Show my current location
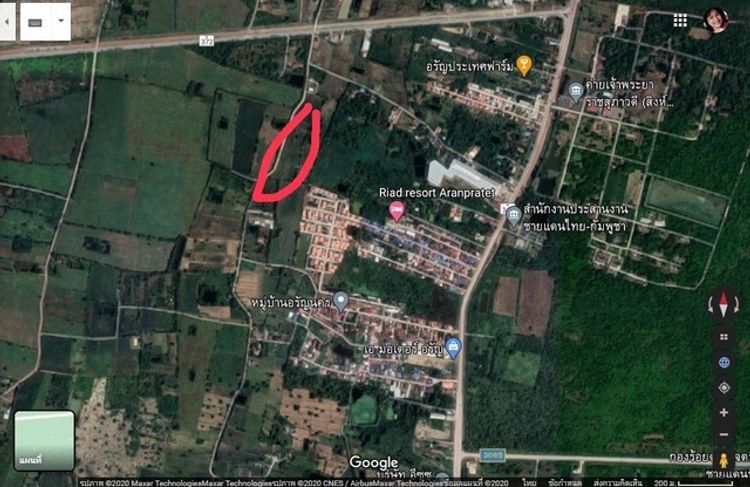This screenshot has width=750, height=487. pos(723,387)
